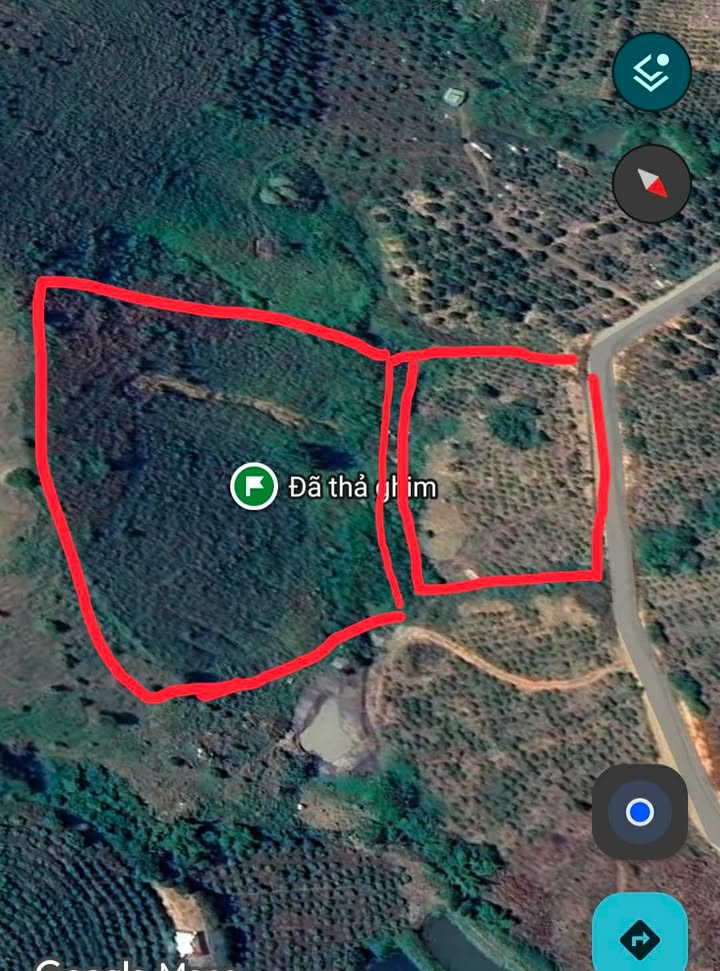Open directions with the blue arrow button
The width and height of the screenshot is (720, 971).
click(640, 936)
